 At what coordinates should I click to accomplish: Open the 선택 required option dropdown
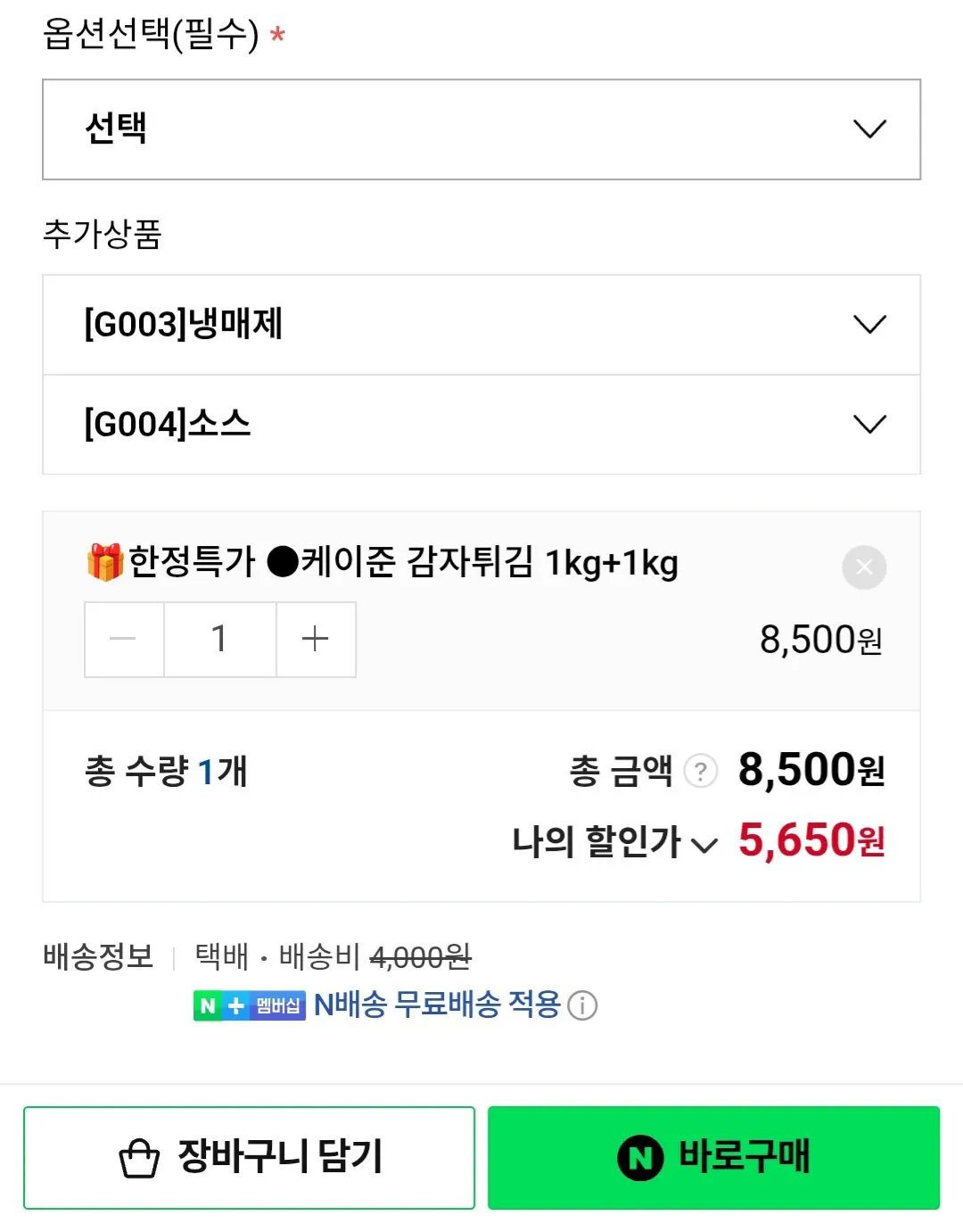coord(481,129)
